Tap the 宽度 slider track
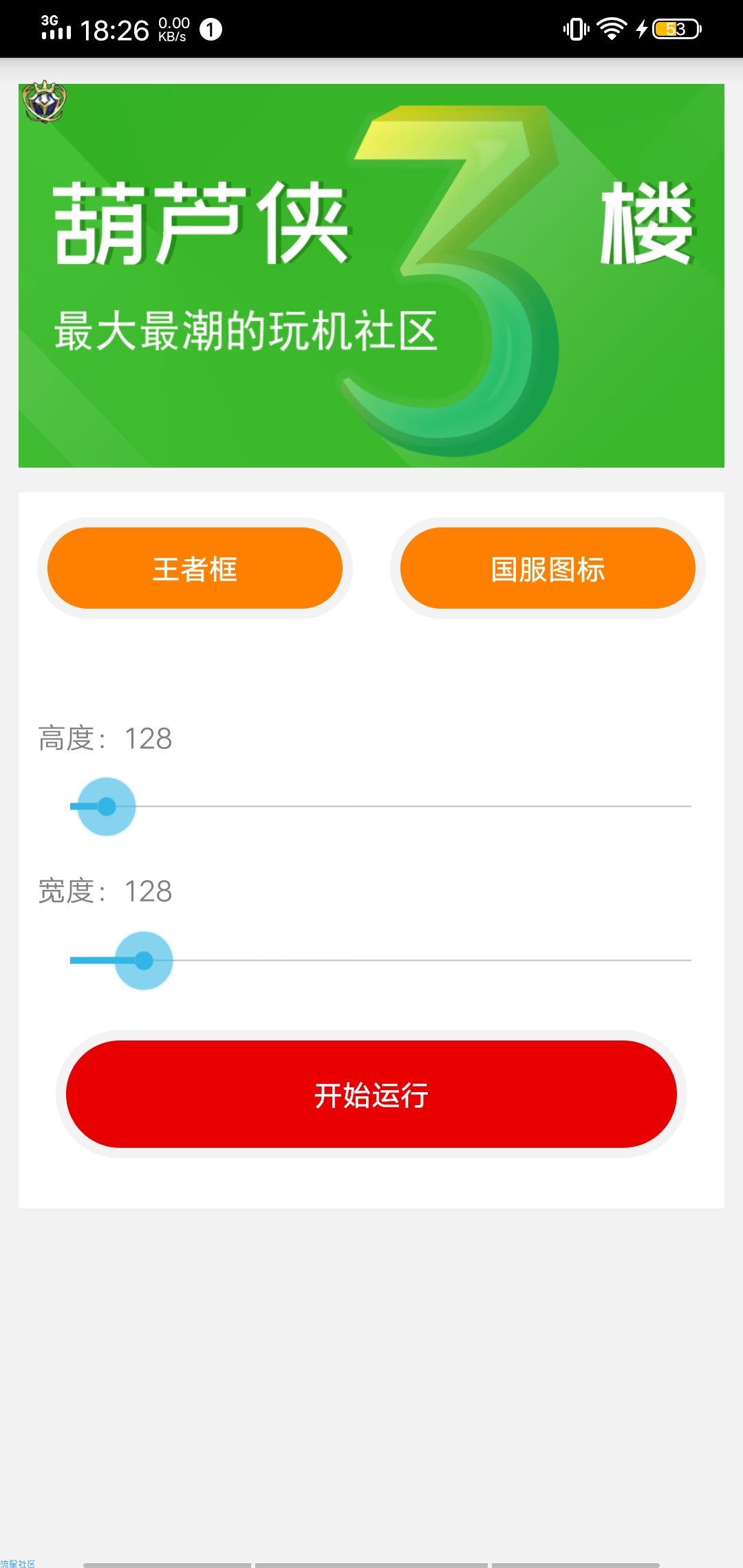 380,960
